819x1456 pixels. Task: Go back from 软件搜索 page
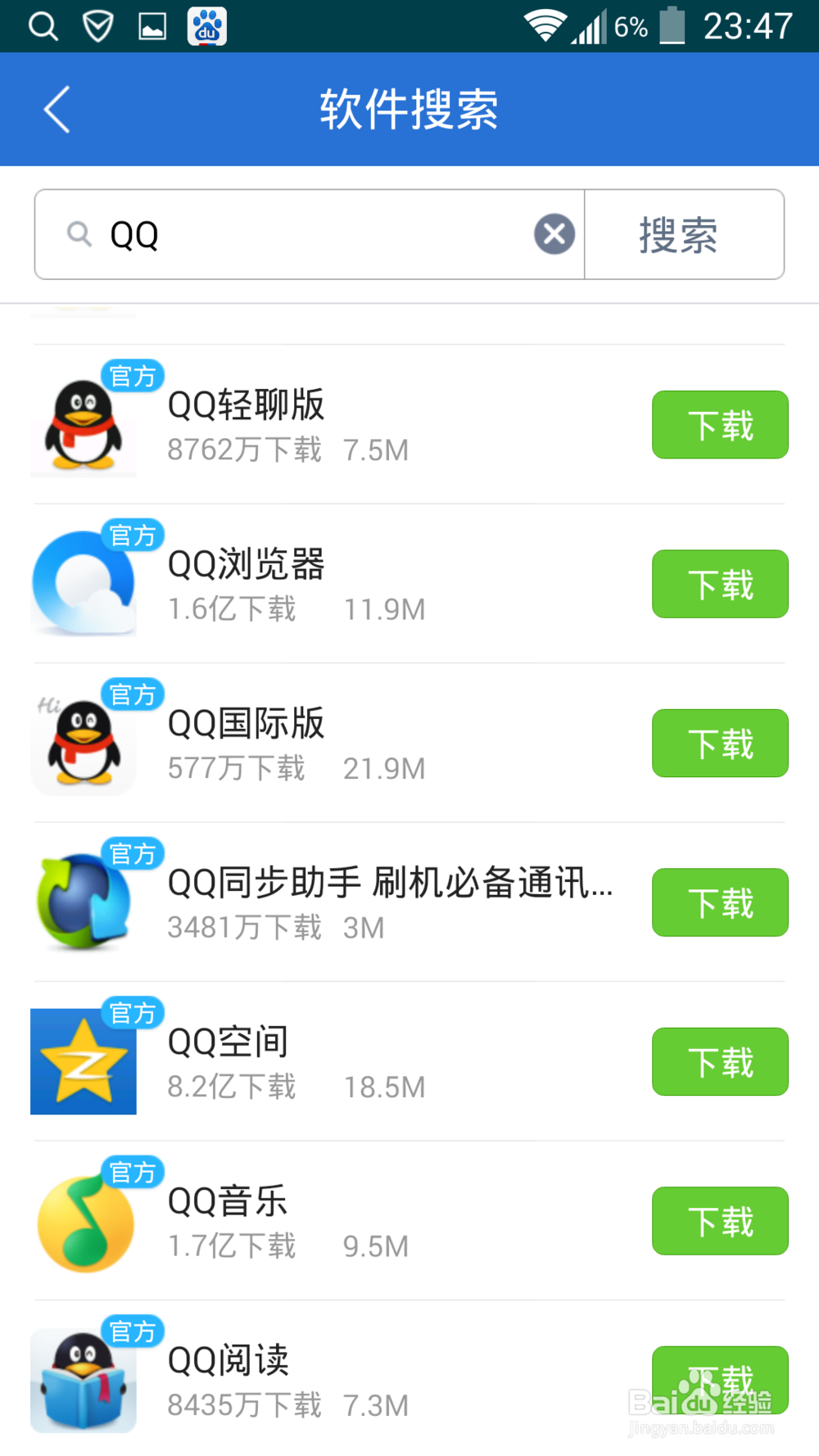(56, 109)
